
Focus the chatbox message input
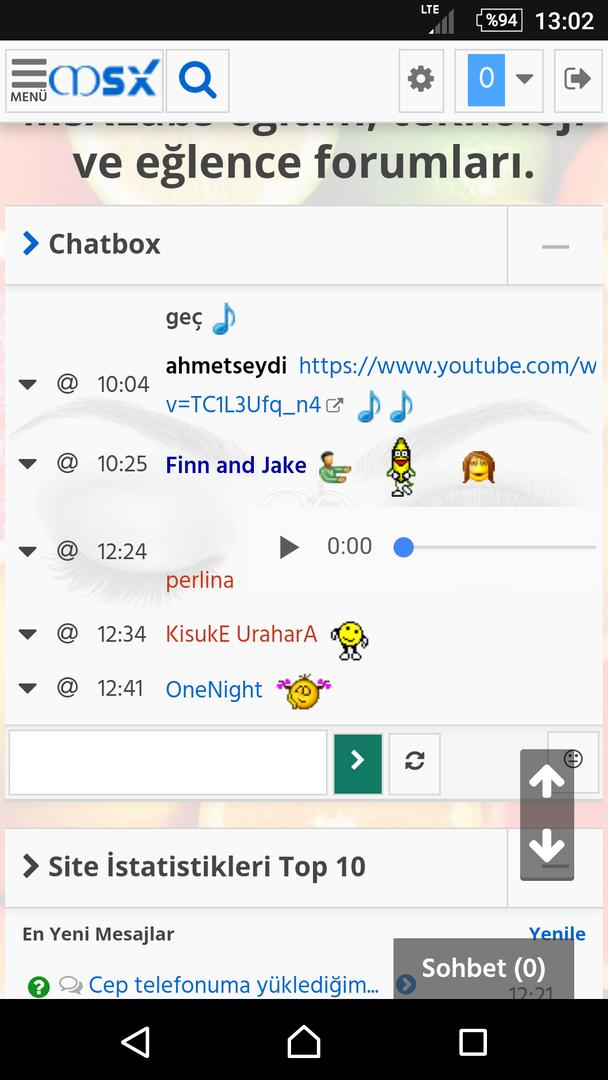pos(167,762)
